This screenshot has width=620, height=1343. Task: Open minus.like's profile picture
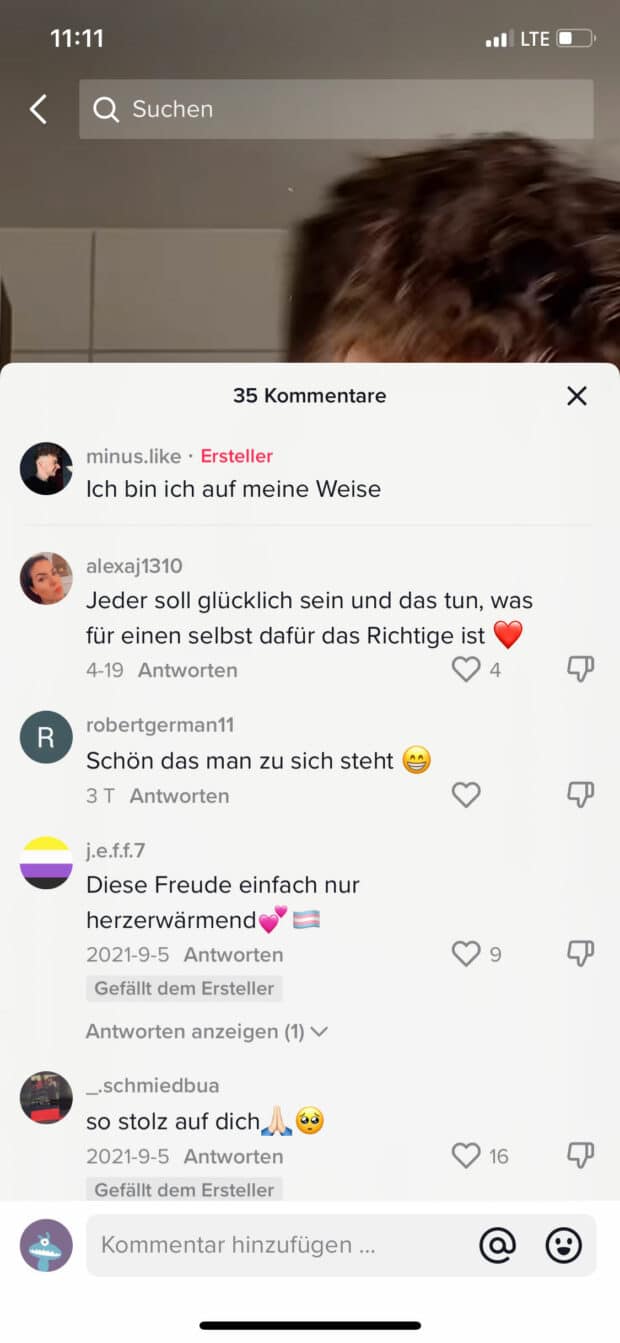(46, 468)
